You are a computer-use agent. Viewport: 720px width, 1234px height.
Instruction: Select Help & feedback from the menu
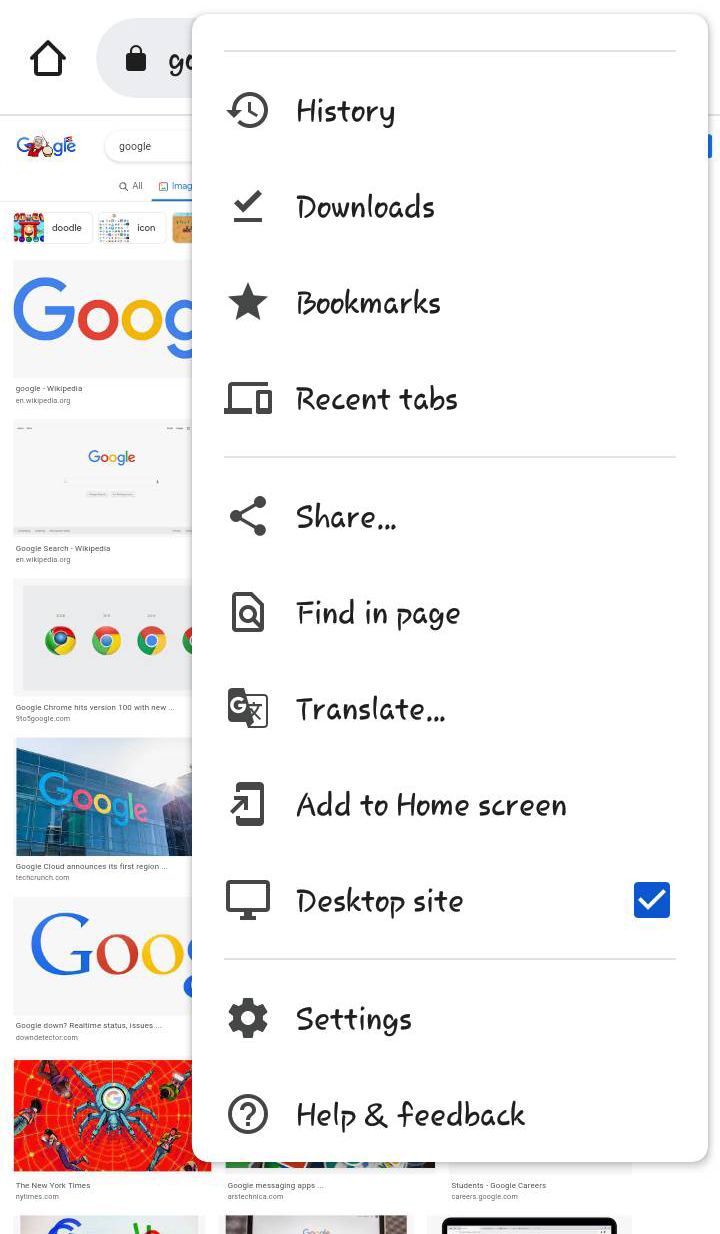pyautogui.click(x=410, y=1114)
